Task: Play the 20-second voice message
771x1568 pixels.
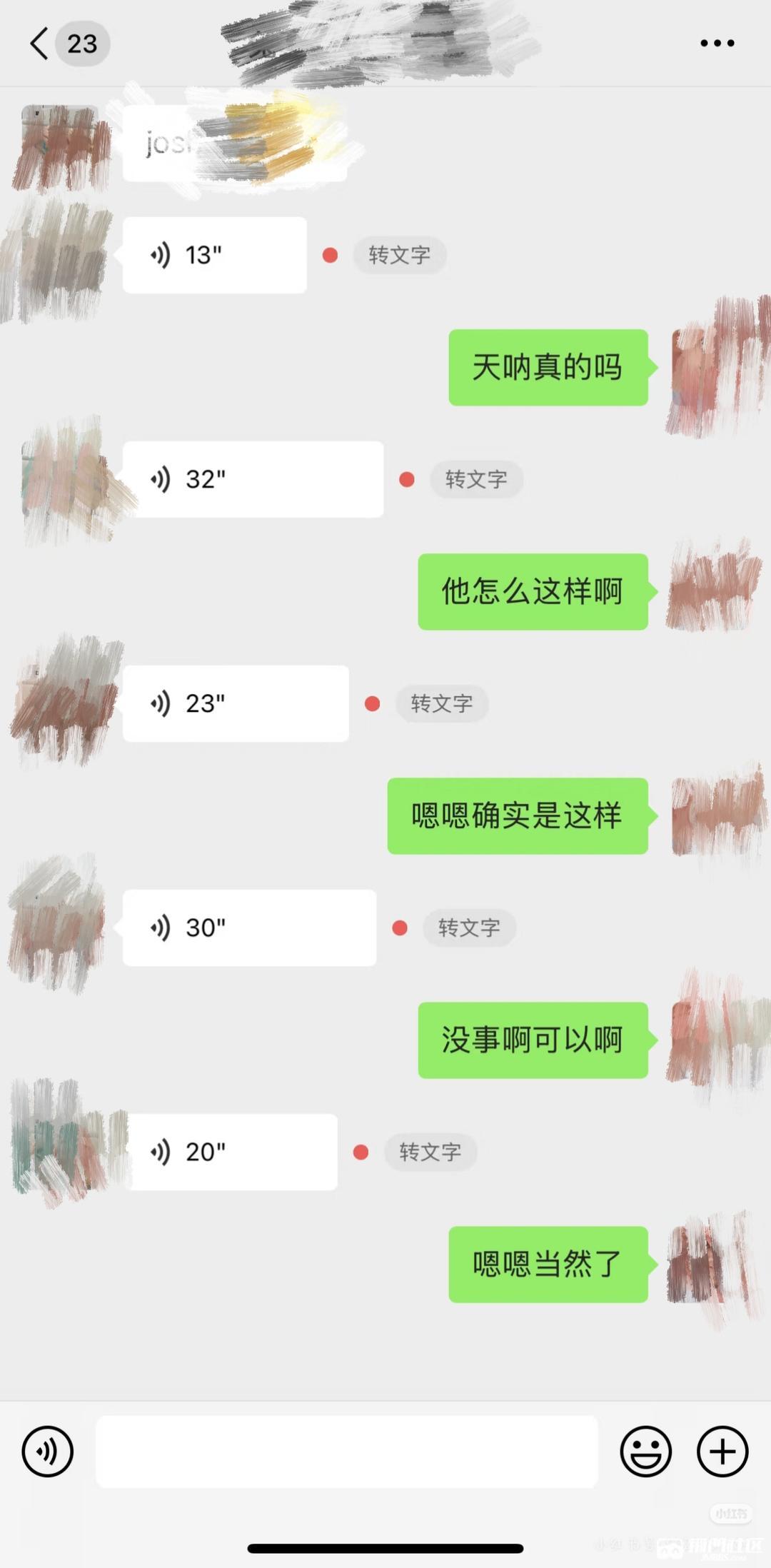Action: pos(230,1152)
